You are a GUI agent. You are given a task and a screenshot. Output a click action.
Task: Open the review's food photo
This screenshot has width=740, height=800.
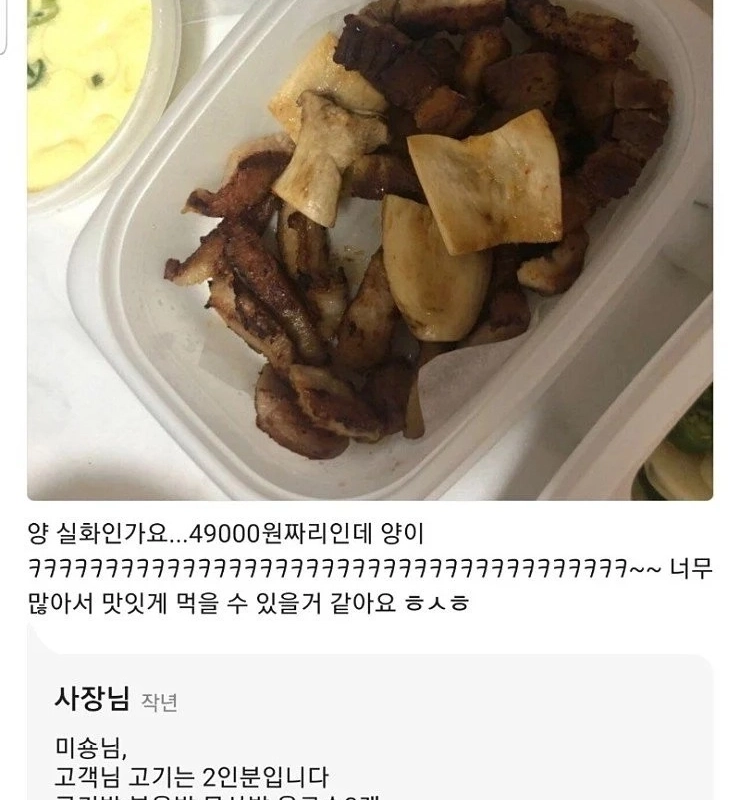370,250
